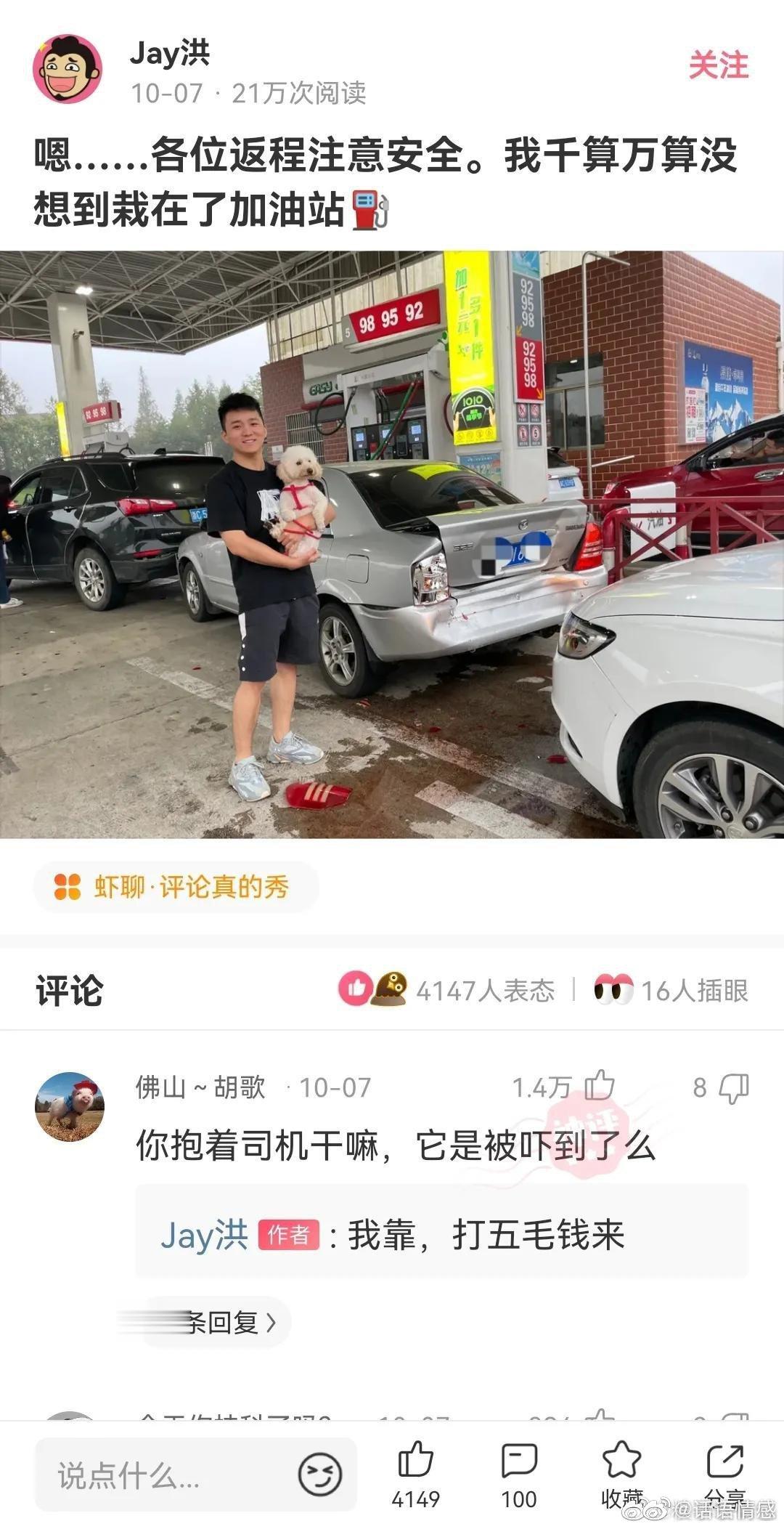784x1529 pixels.
Task: Open the emoji picker in comment box
Action: tap(319, 1475)
